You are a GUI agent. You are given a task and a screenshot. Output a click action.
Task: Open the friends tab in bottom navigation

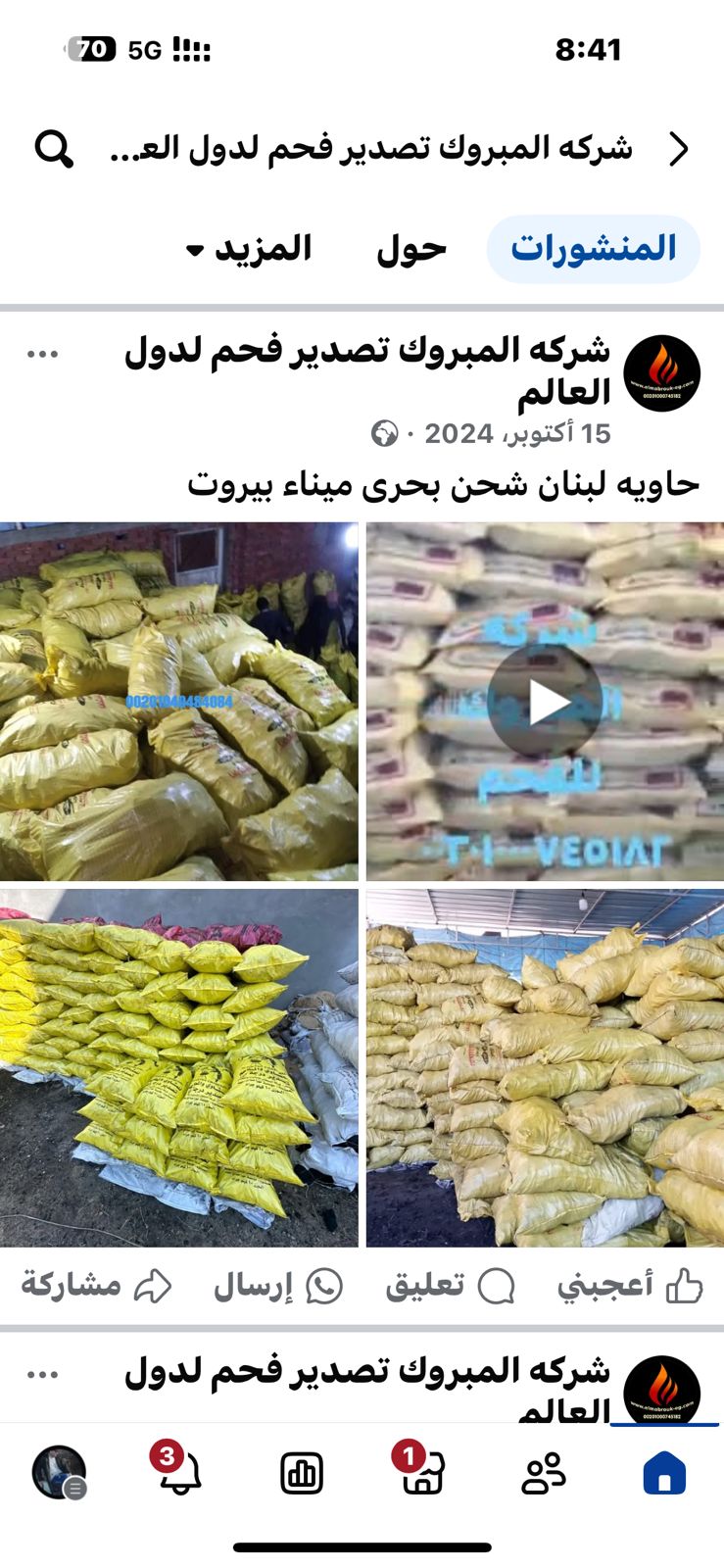point(543,1473)
